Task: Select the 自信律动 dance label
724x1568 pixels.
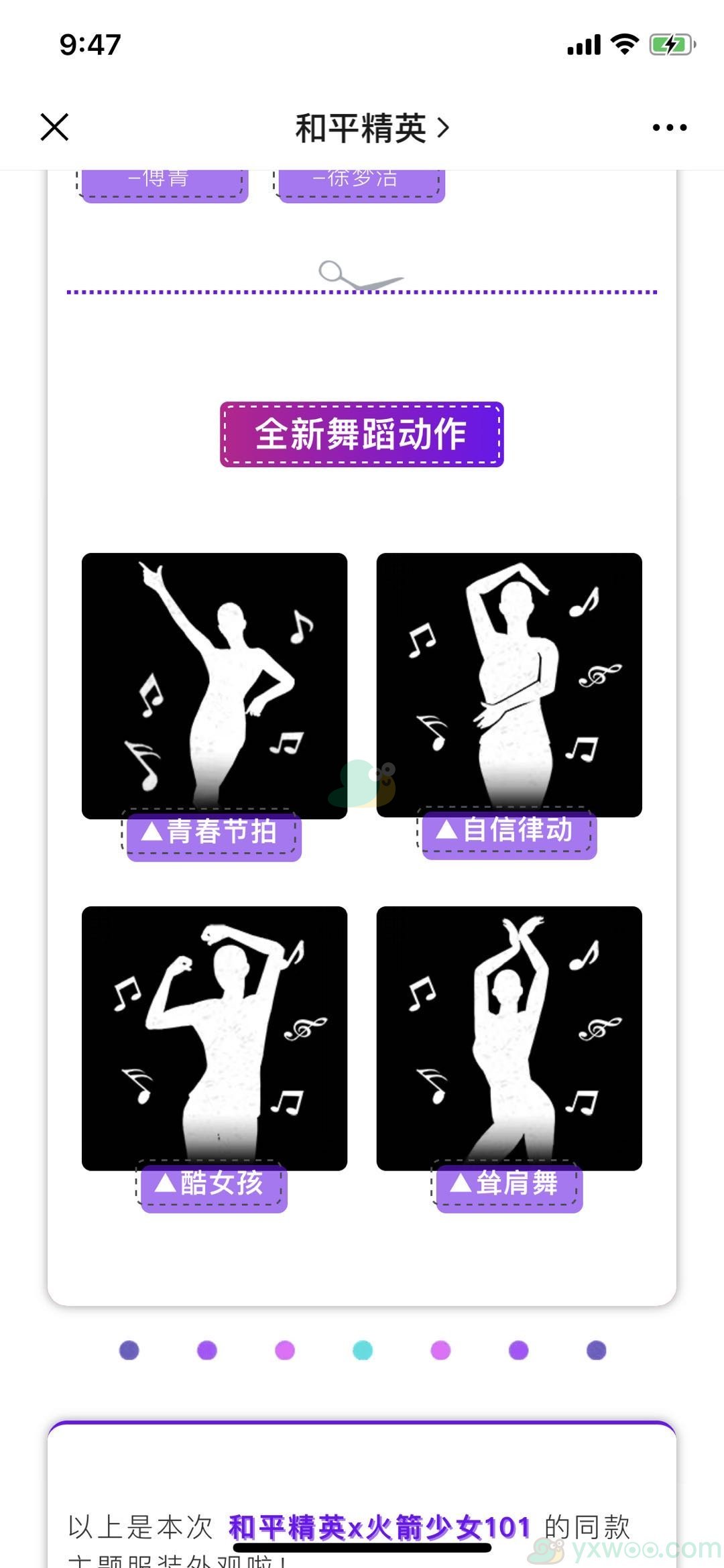Action: click(507, 831)
